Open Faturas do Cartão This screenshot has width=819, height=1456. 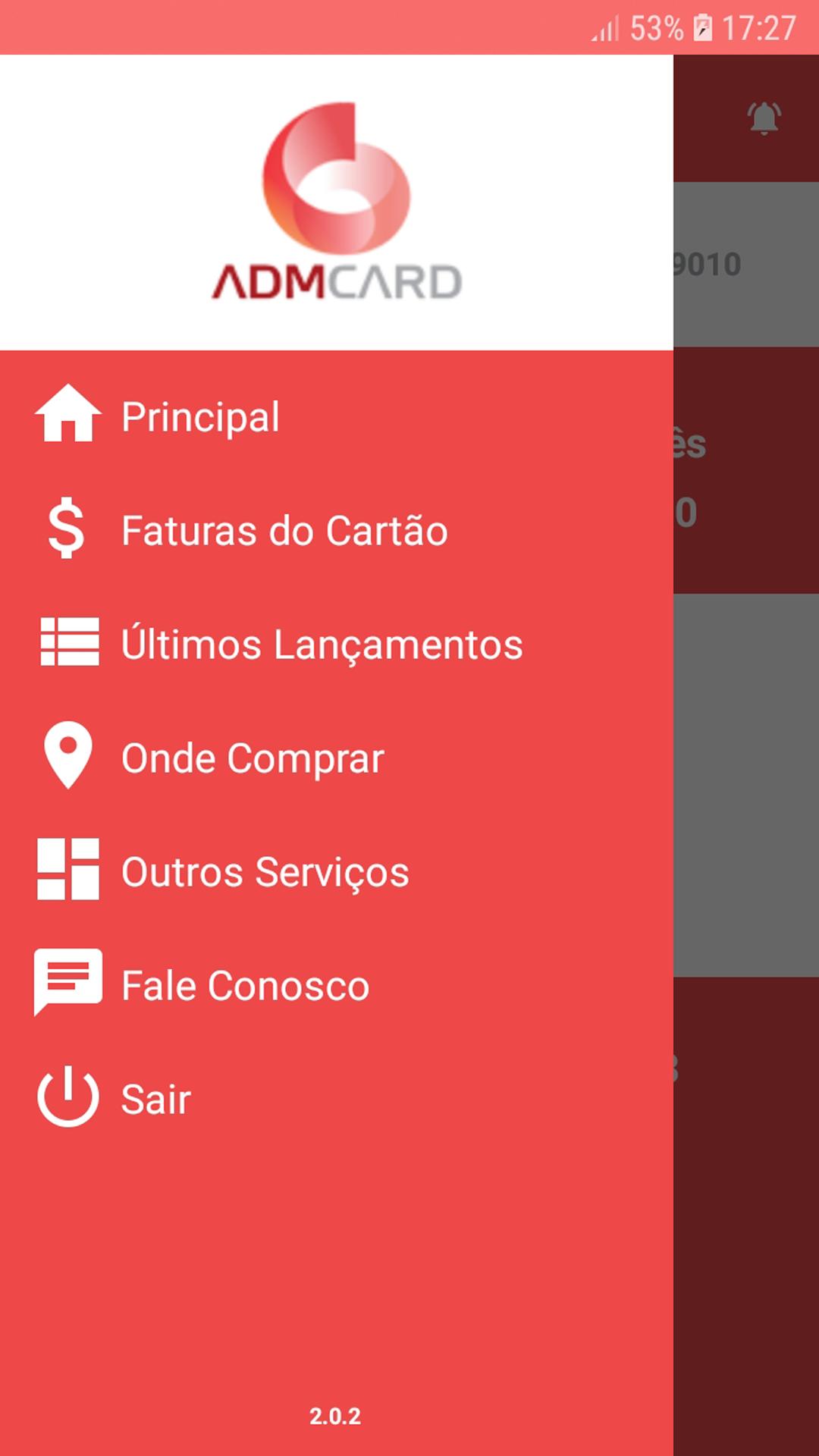coord(336,531)
